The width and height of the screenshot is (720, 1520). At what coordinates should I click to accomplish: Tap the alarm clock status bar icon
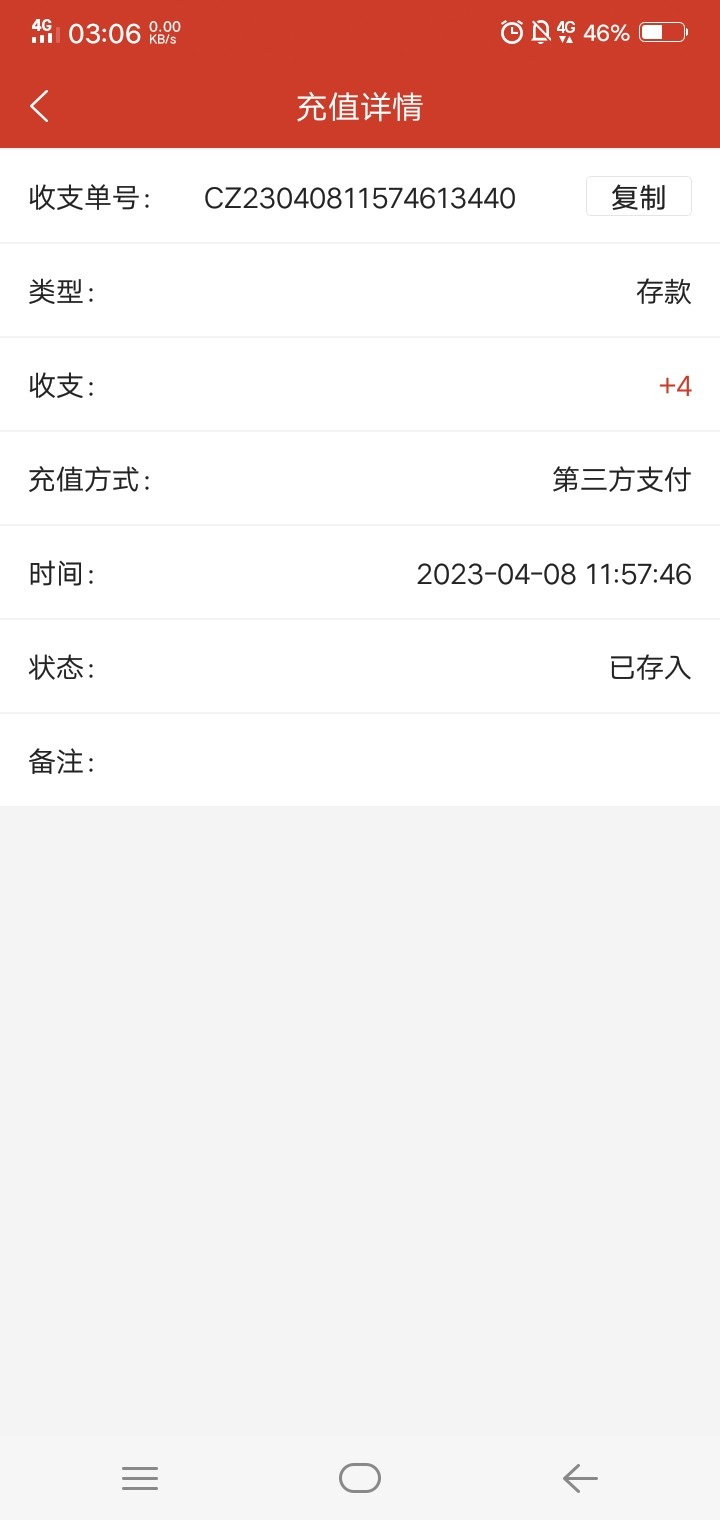point(511,32)
